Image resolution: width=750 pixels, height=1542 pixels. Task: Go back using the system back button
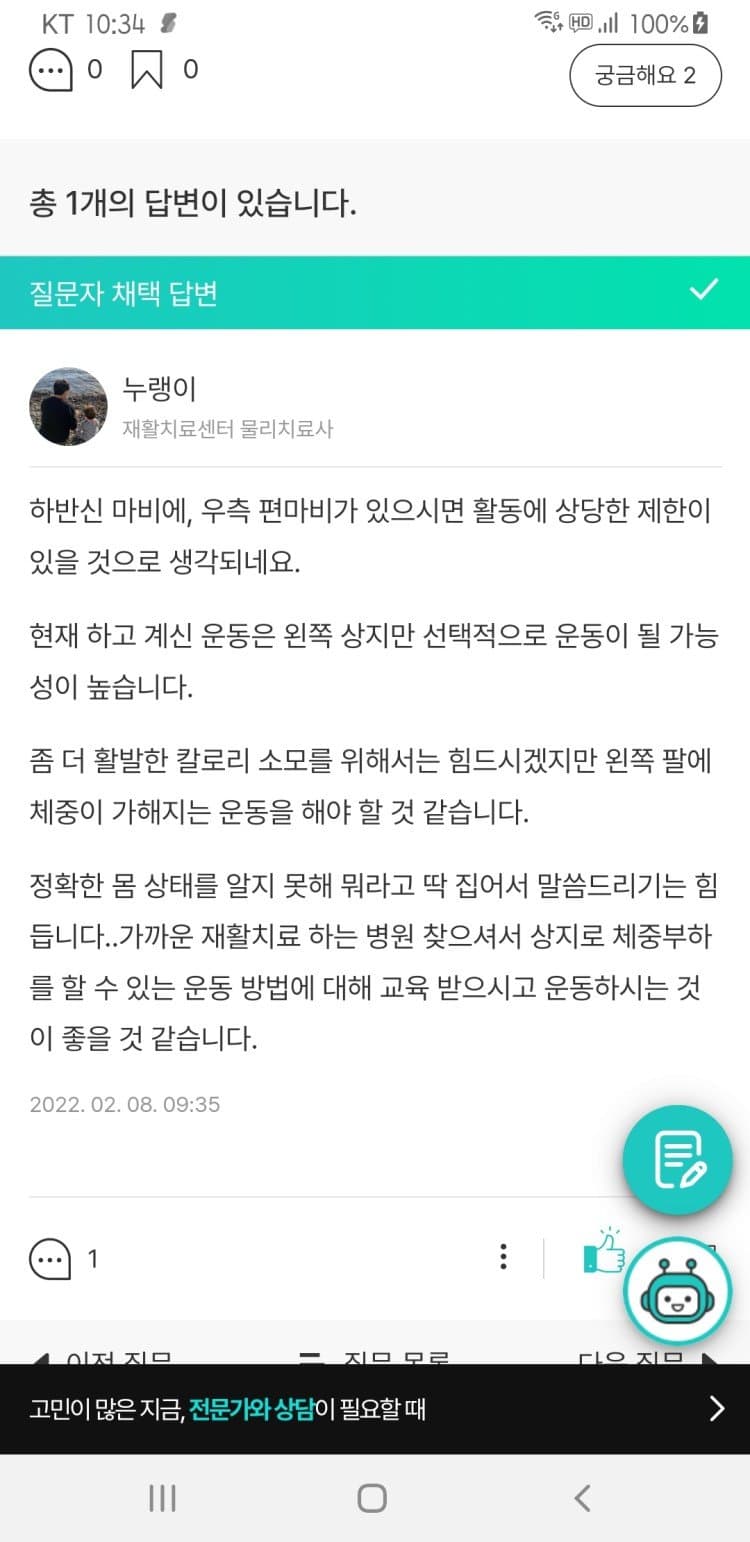point(583,1498)
